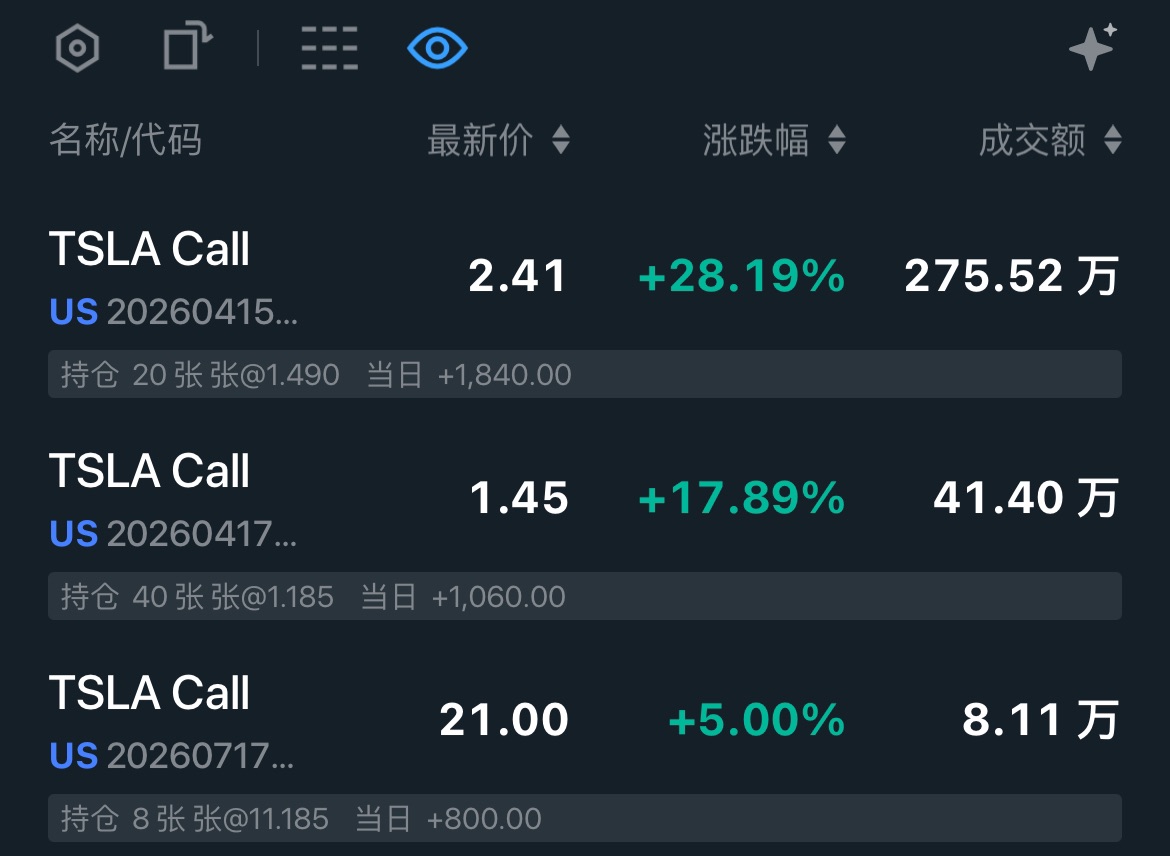Tap the rotate screen icon
This screenshot has width=1170, height=856.
[x=187, y=48]
